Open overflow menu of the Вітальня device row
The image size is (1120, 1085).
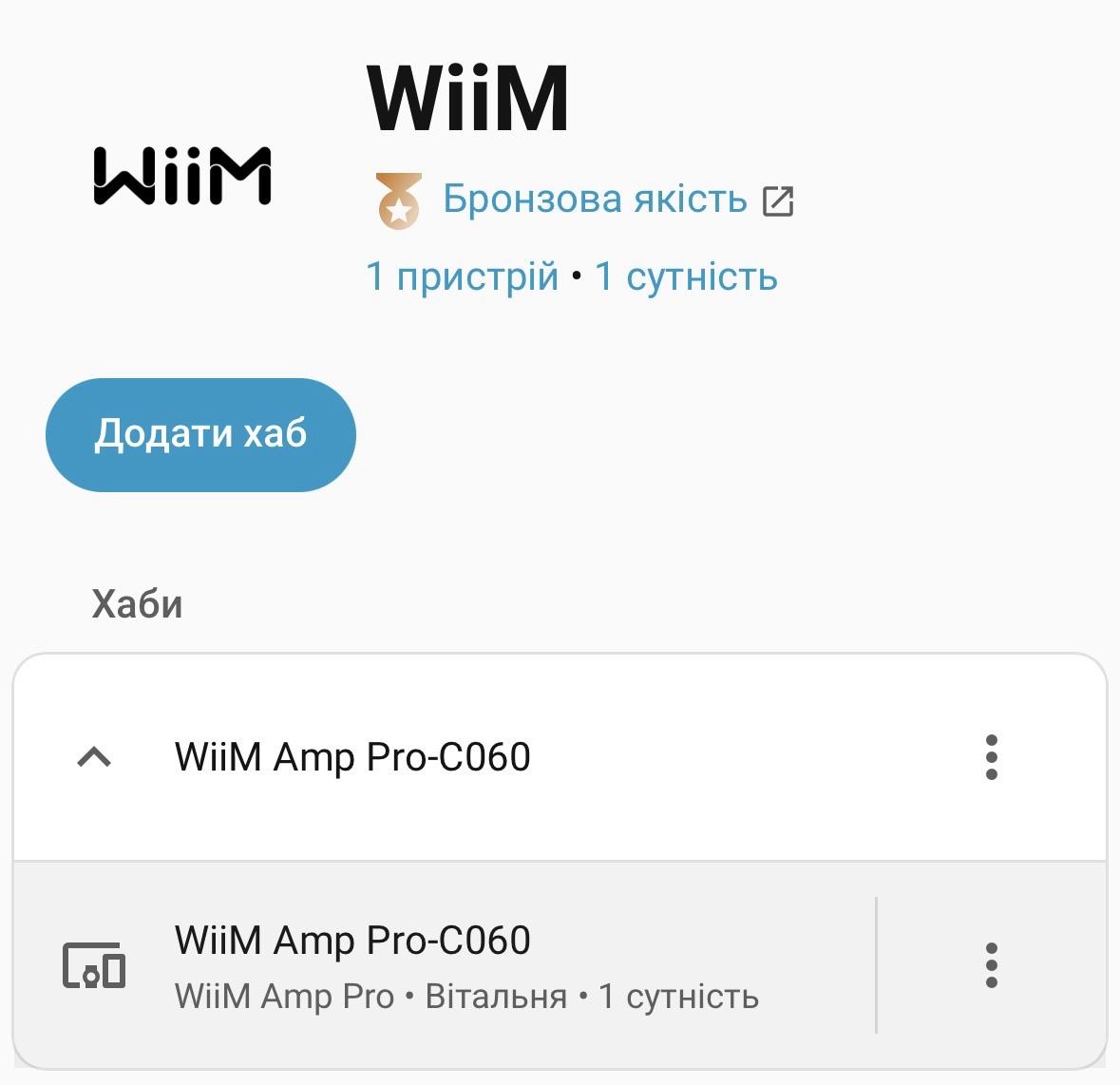pos(991,965)
